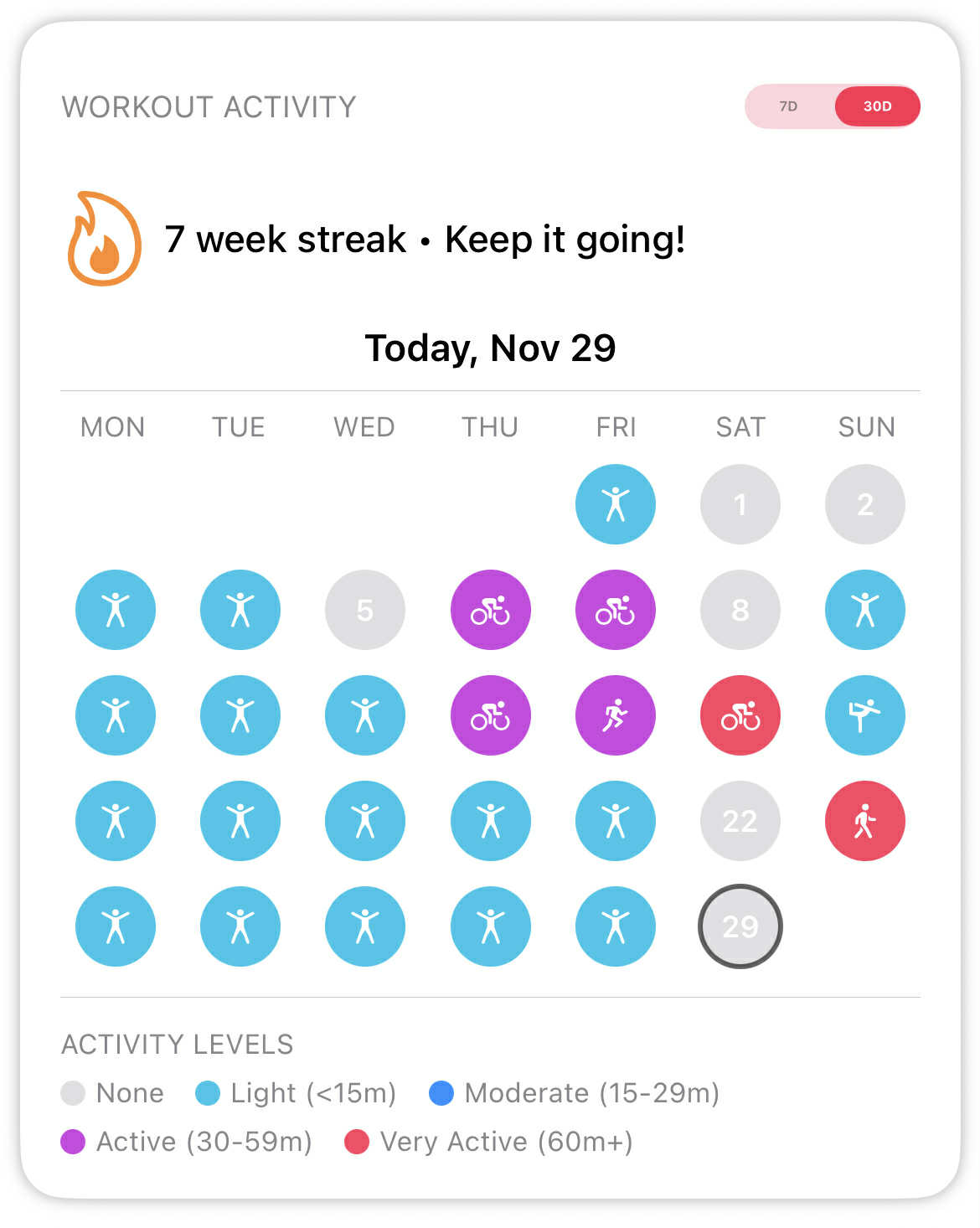
Task: View the purple running workout day
Action: pos(615,715)
